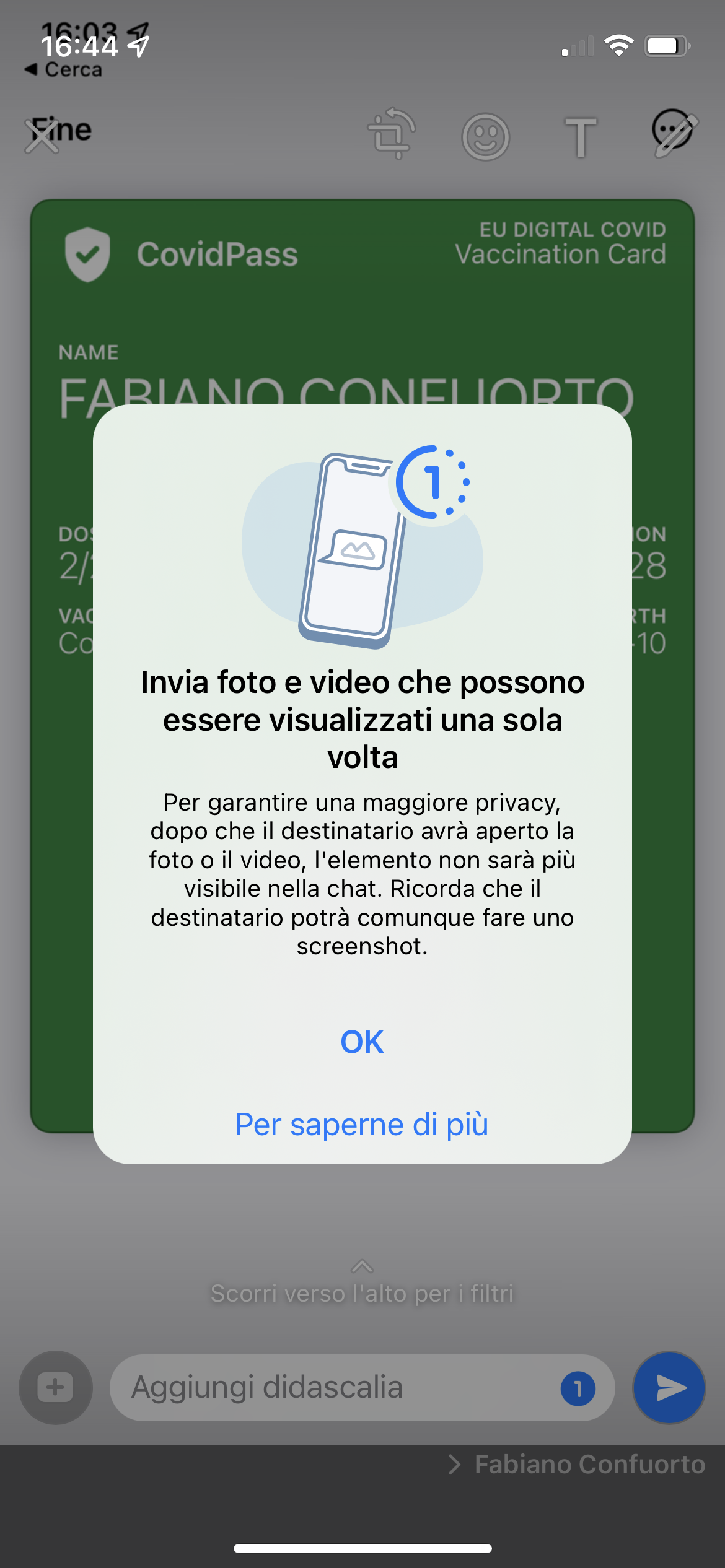
Task: Tap the 'Aggiungi didascalia' caption field
Action: tap(335, 1387)
